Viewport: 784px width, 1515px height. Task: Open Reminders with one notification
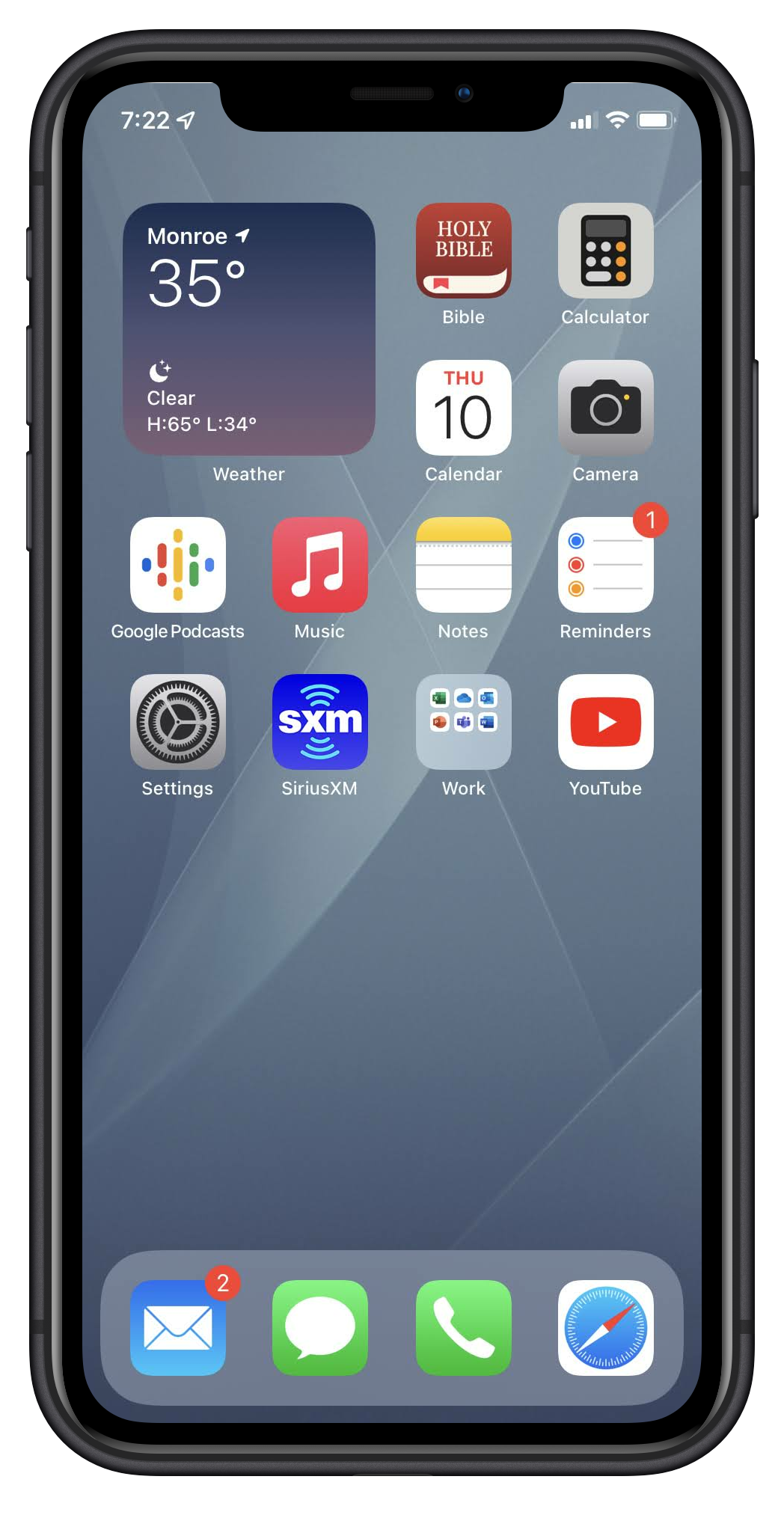pyautogui.click(x=606, y=565)
